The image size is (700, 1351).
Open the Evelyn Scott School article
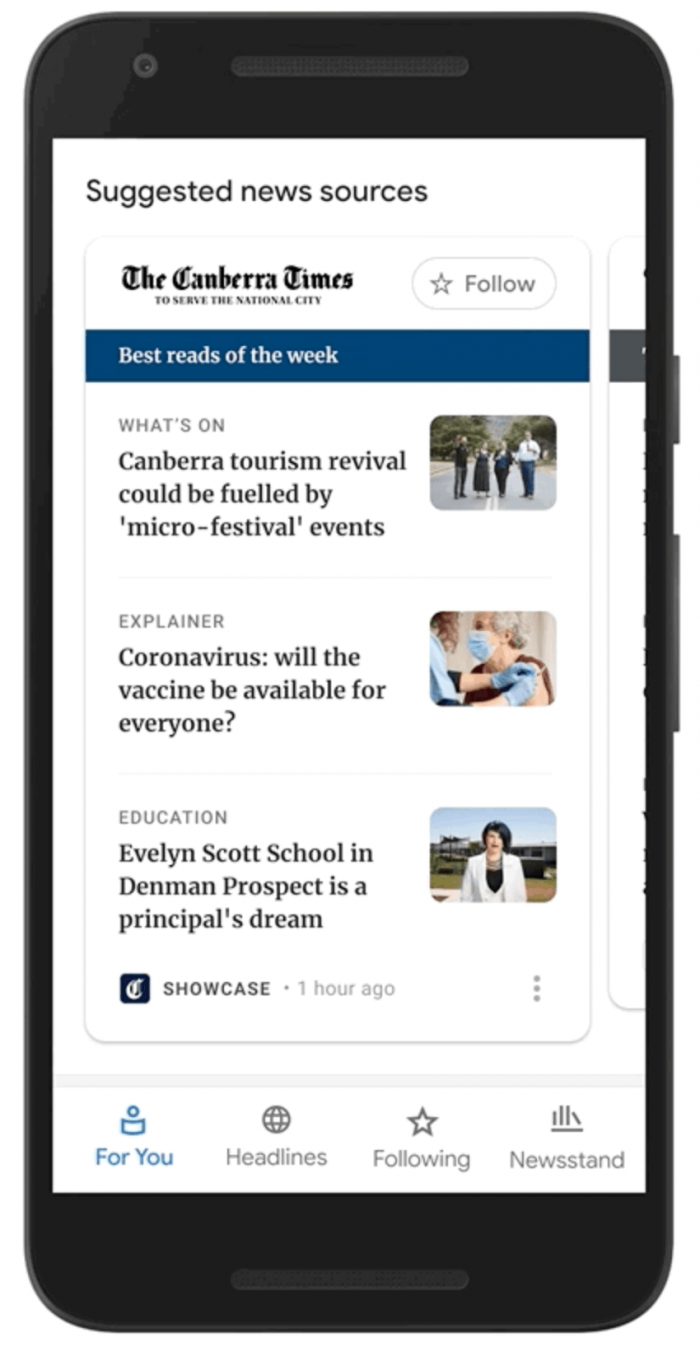tap(246, 885)
